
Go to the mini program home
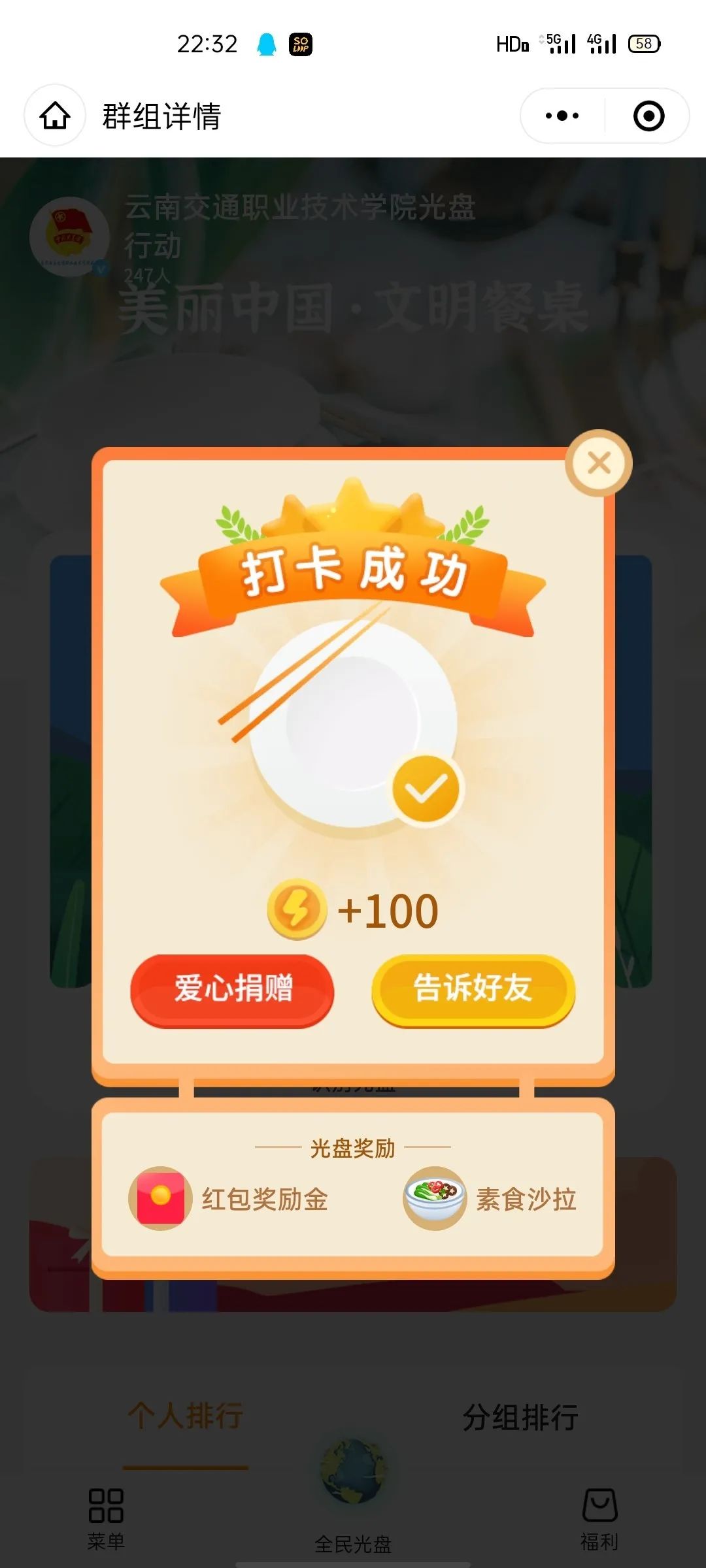(55, 116)
